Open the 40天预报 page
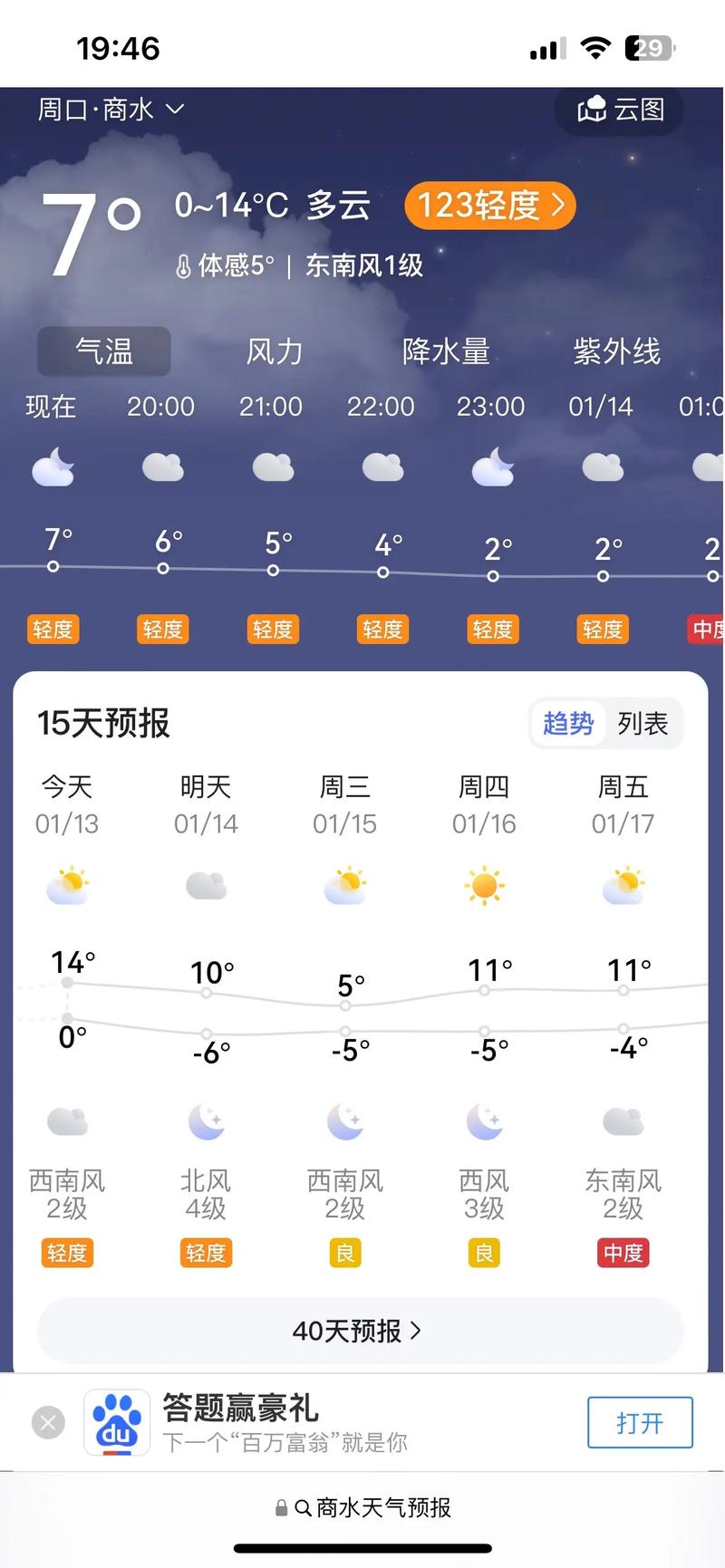The width and height of the screenshot is (725, 1568). (x=359, y=1330)
